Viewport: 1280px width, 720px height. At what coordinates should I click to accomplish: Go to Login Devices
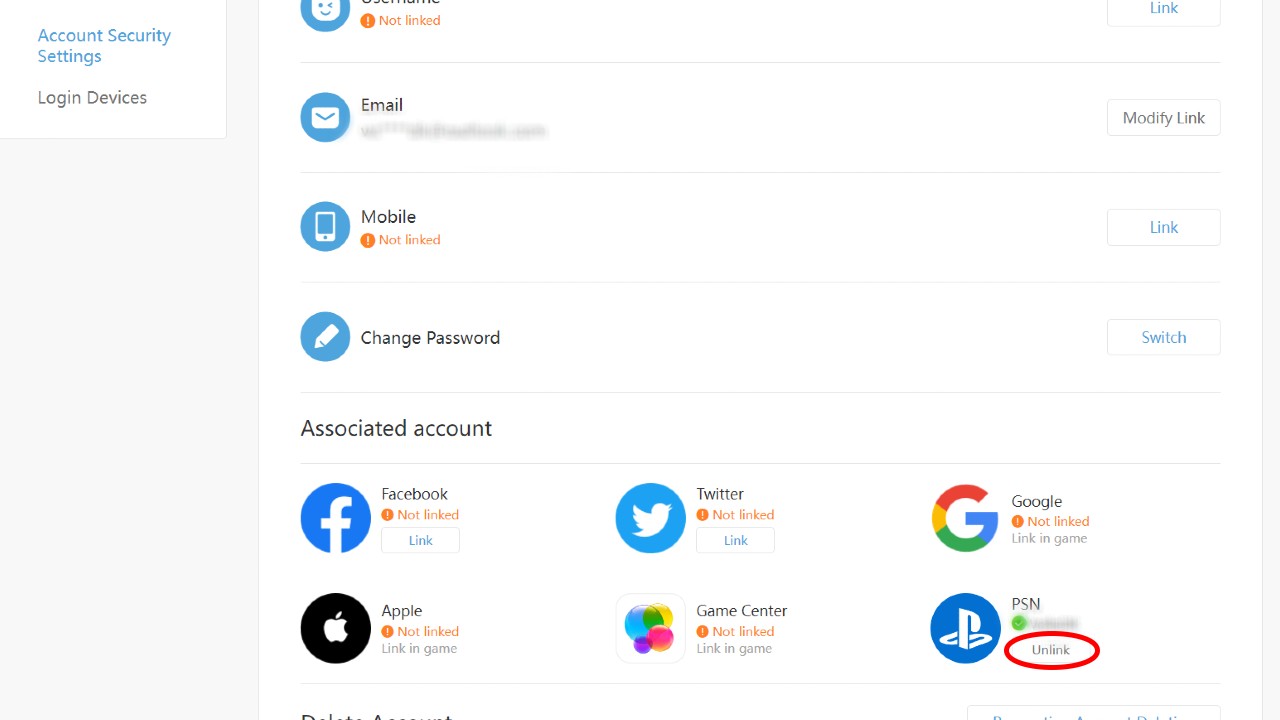[92, 98]
